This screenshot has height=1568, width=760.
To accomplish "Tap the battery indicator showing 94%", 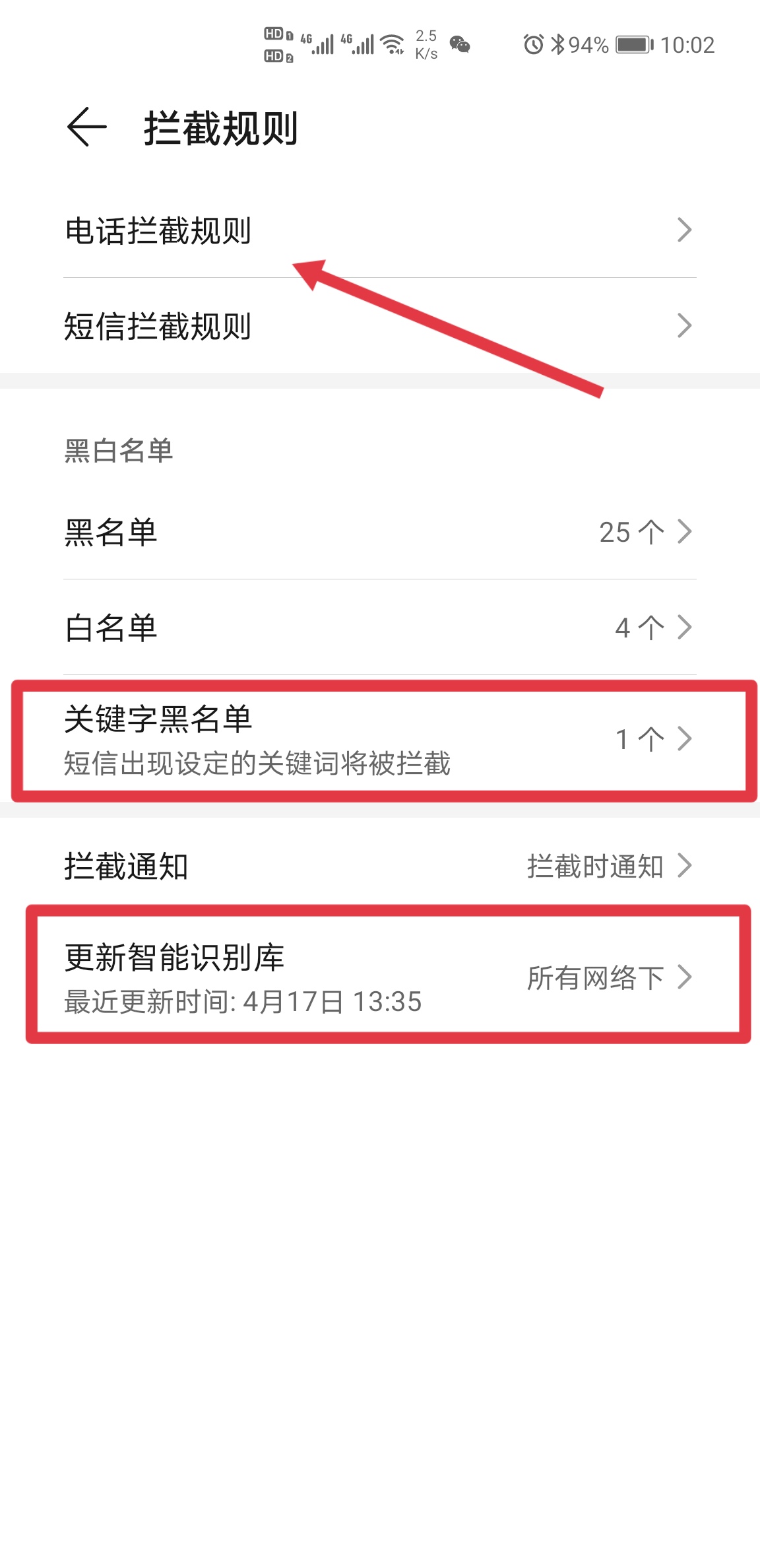I will 630,45.
